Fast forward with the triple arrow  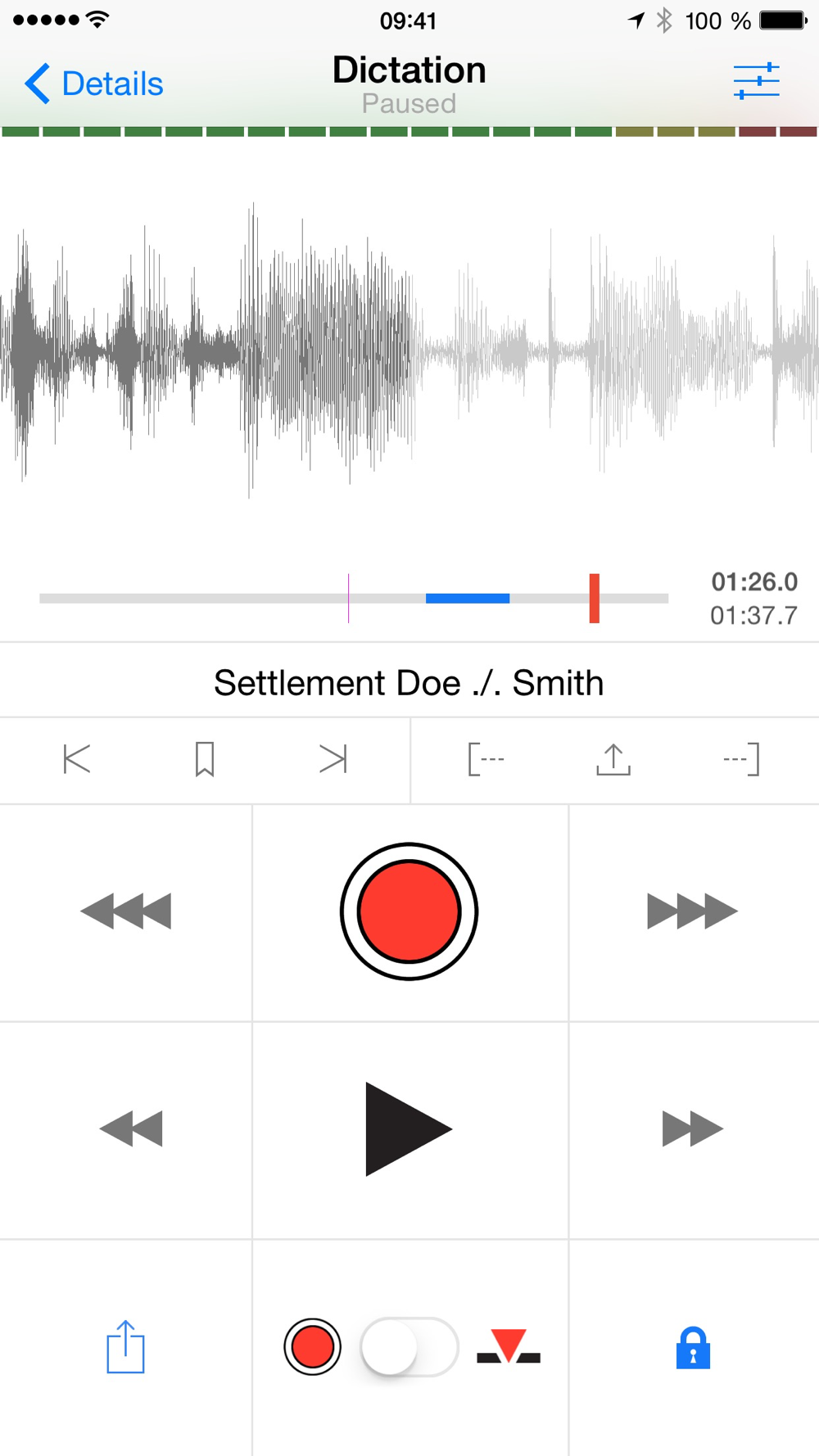[x=692, y=911]
